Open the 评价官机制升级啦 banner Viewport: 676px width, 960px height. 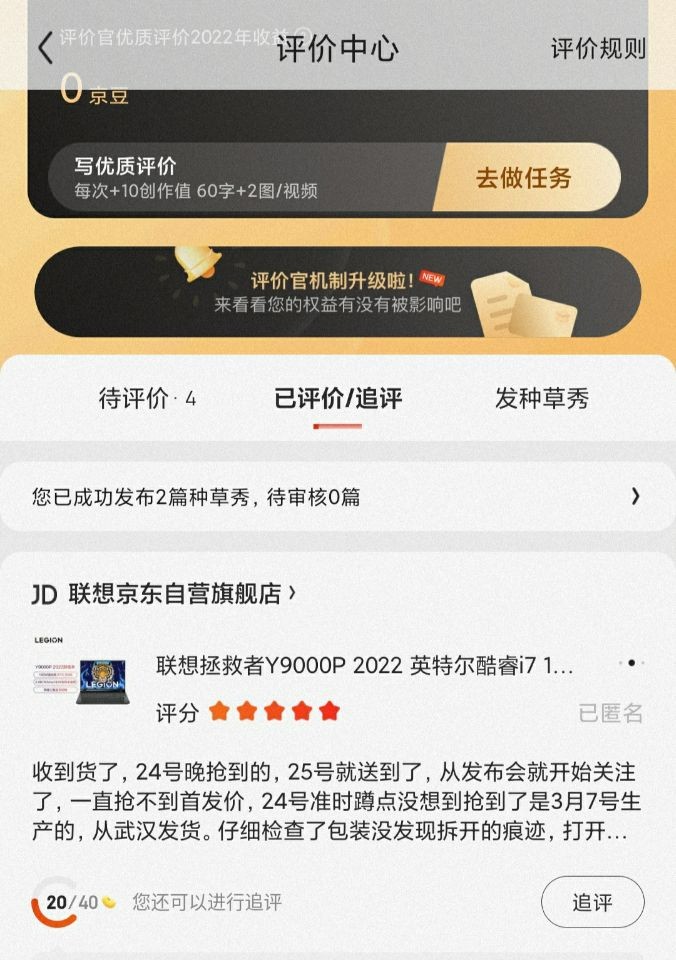[x=338, y=292]
